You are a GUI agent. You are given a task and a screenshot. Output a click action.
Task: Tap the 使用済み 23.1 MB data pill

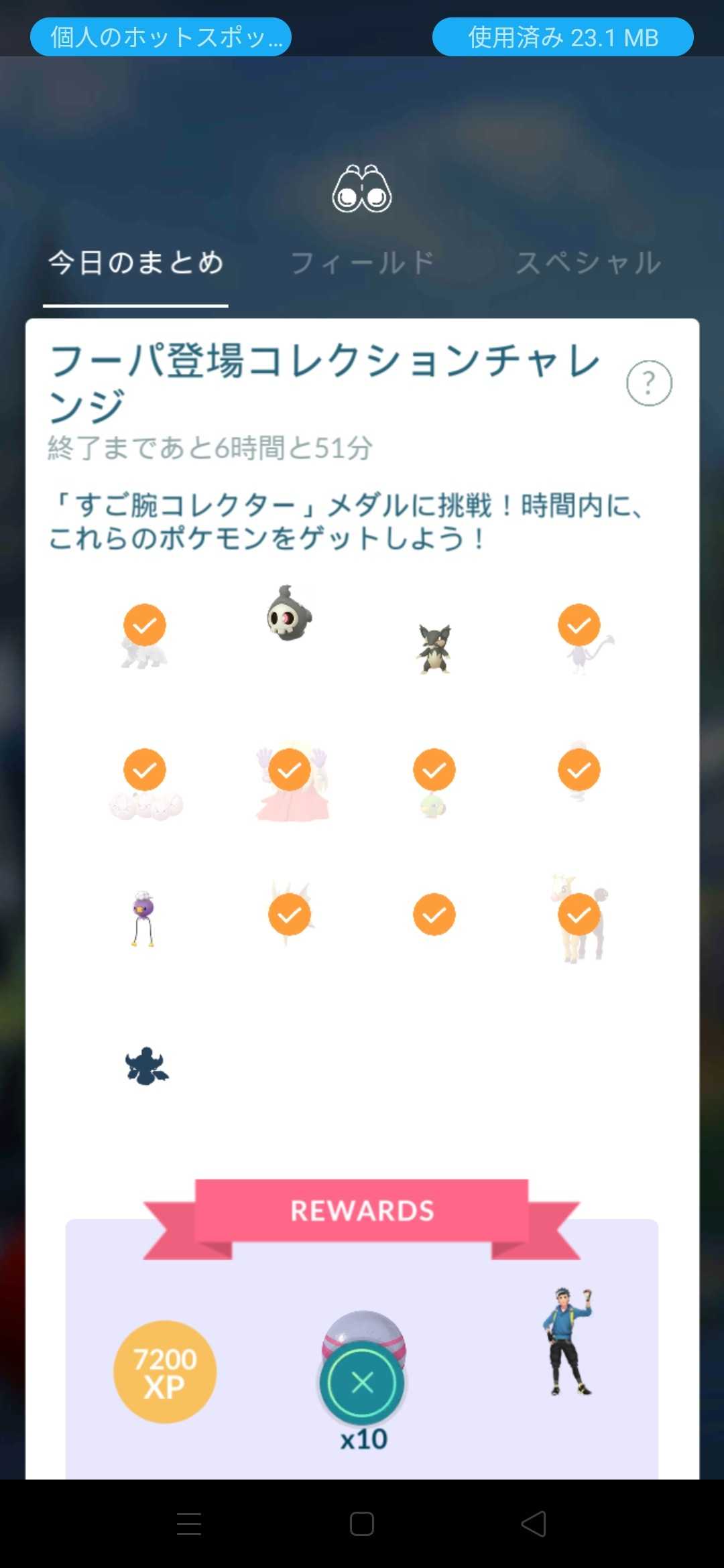(x=562, y=37)
